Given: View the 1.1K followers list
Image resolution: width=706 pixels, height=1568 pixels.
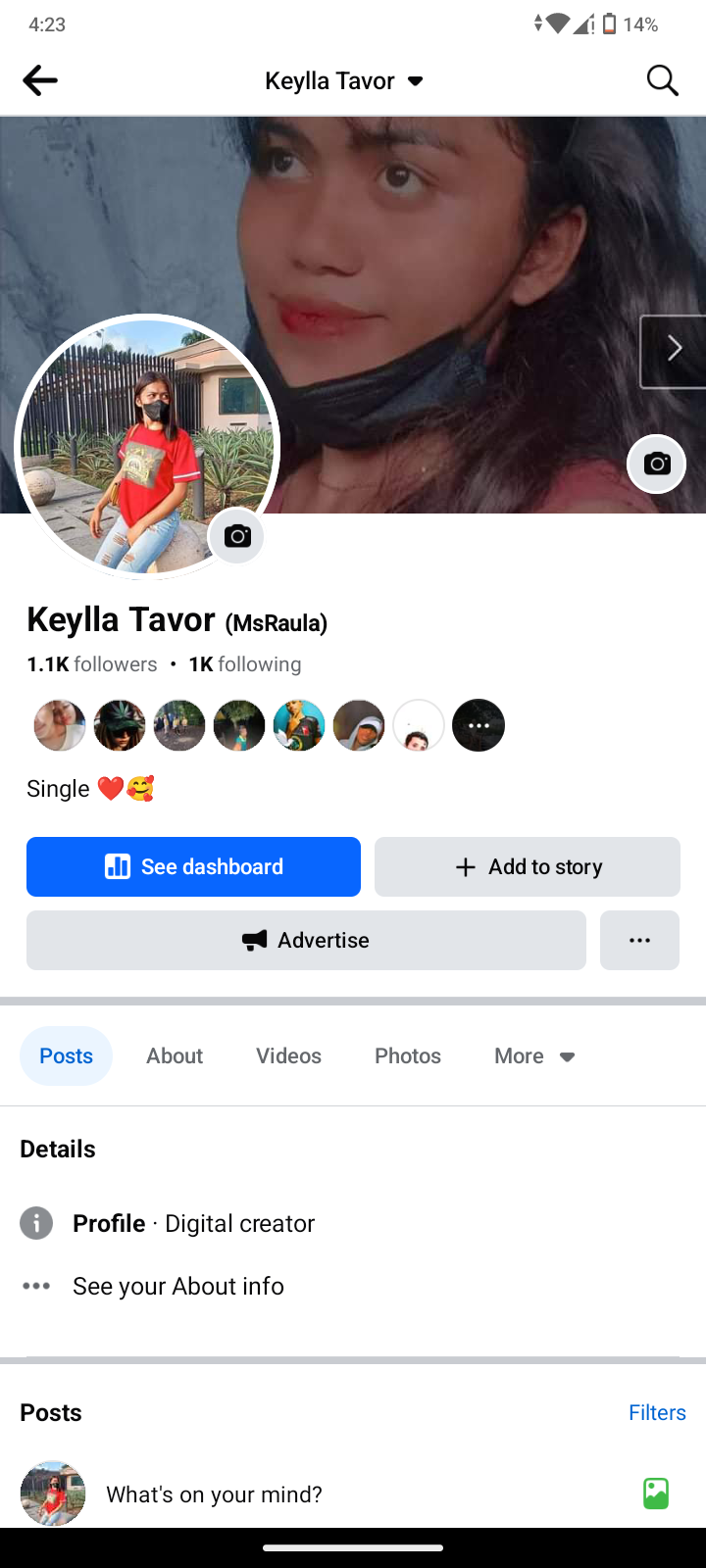Looking at the screenshot, I should click(x=92, y=663).
